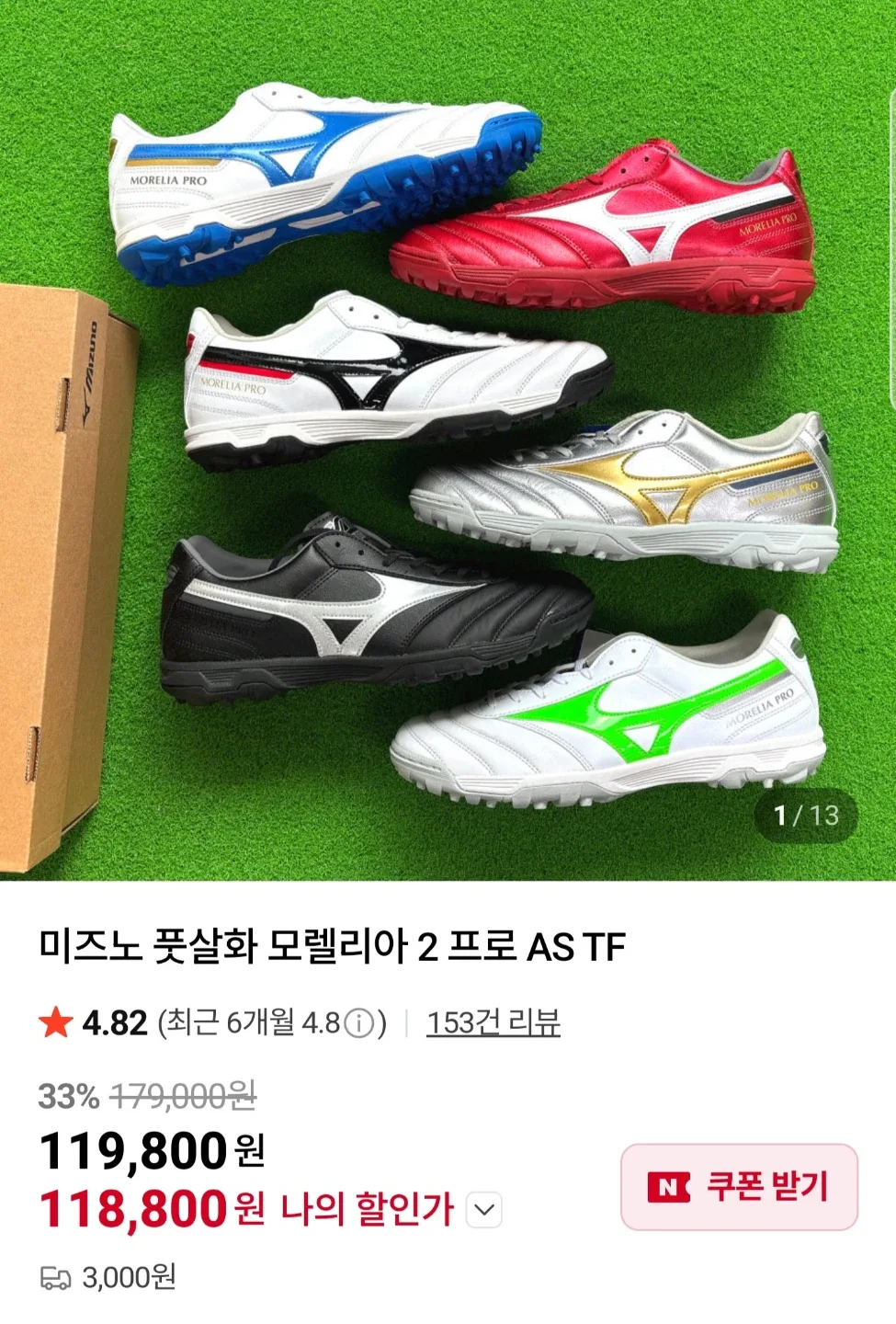Open the 153건 리뷰 reviews link
This screenshot has width=896, height=1324.
tap(493, 1022)
